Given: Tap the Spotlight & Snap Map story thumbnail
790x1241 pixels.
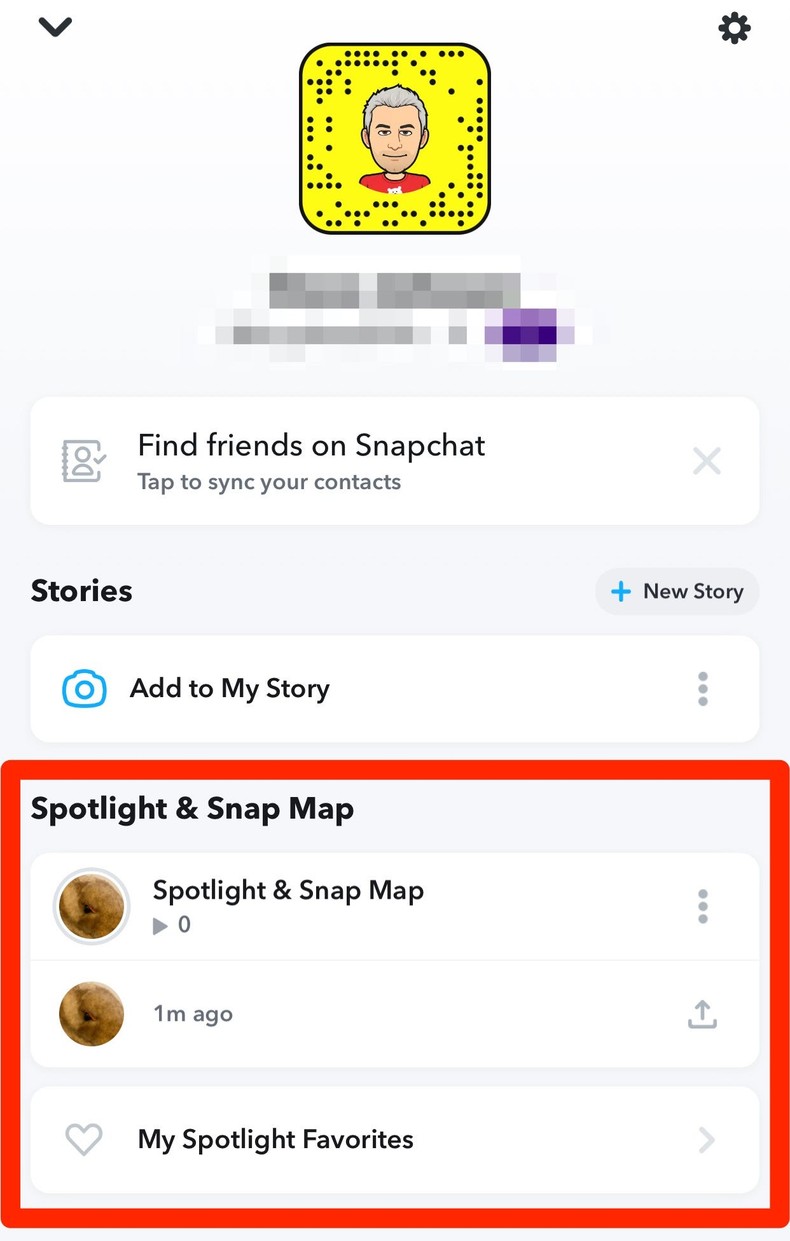Looking at the screenshot, I should coord(91,905).
